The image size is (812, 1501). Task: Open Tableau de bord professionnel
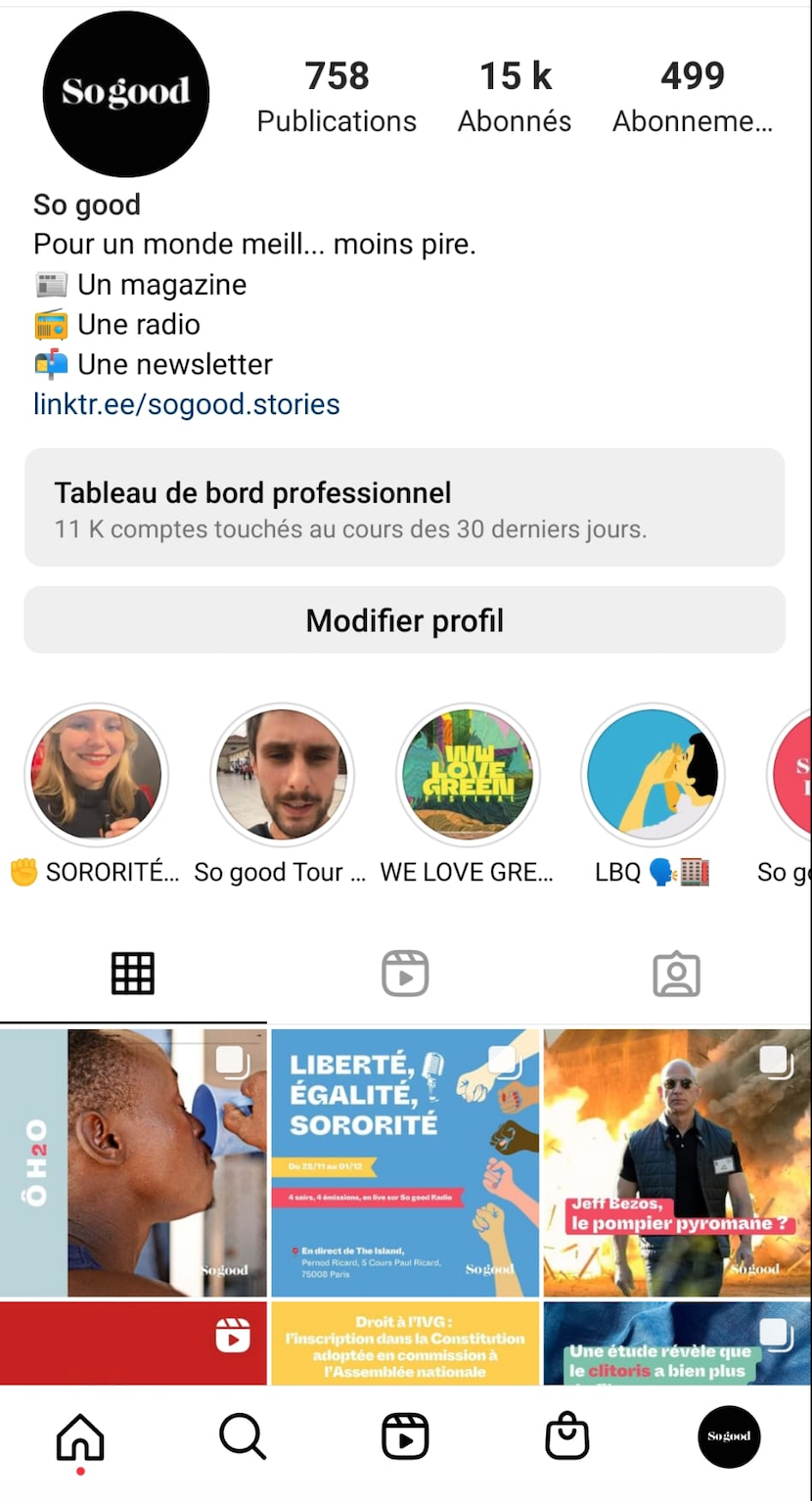tap(404, 508)
